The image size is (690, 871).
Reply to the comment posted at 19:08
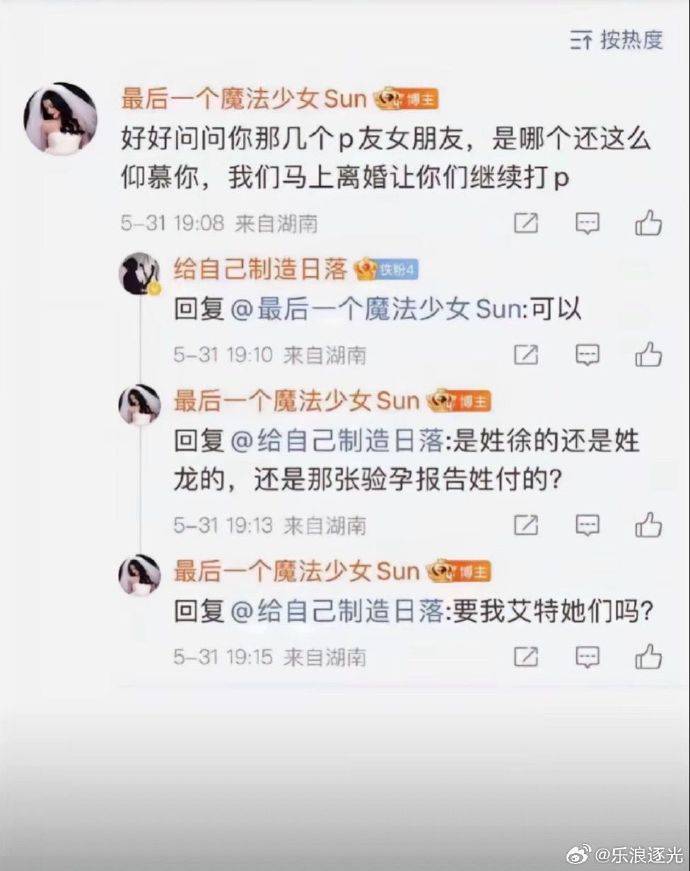click(x=588, y=223)
